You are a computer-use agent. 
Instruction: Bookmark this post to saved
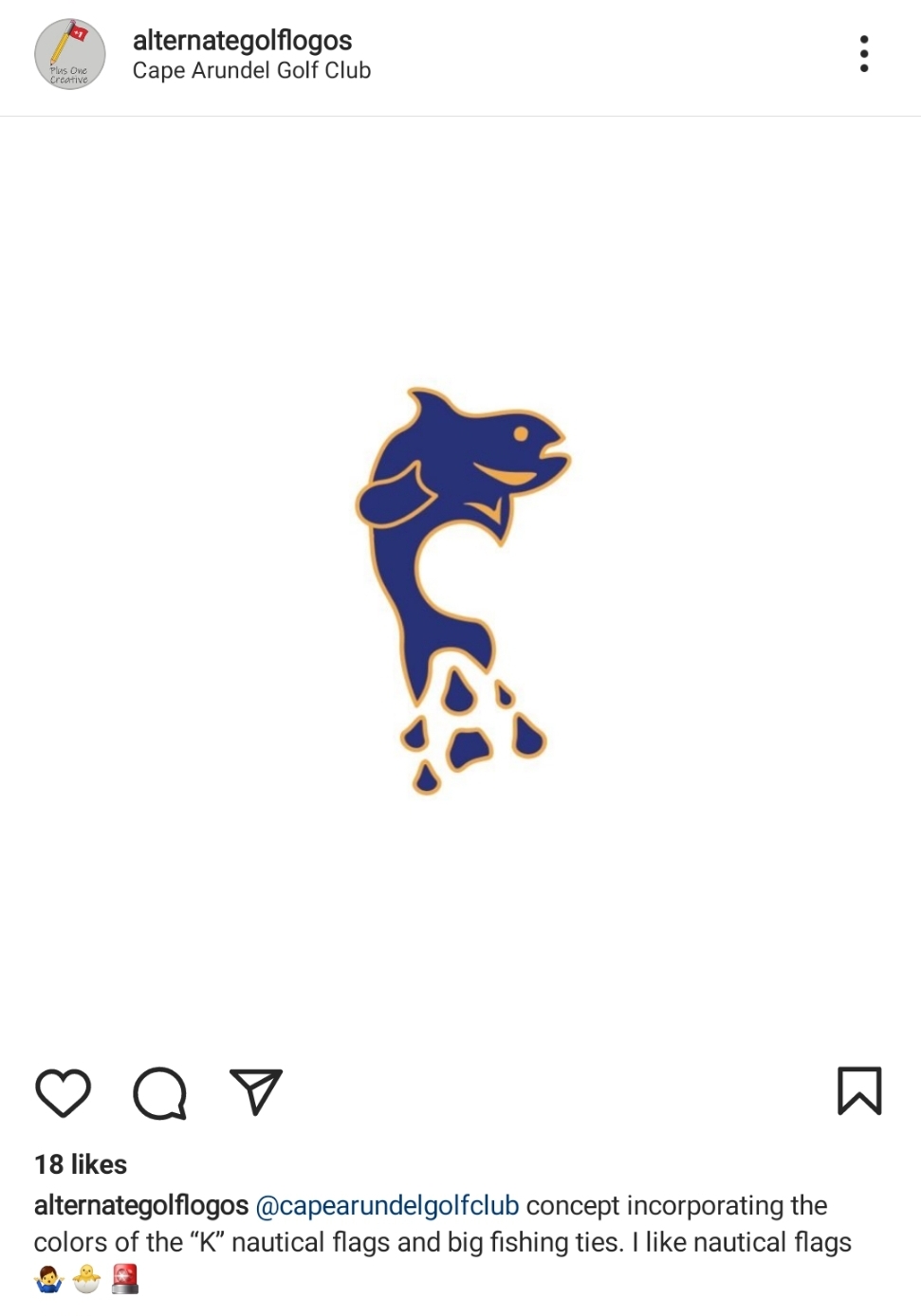click(x=858, y=1090)
